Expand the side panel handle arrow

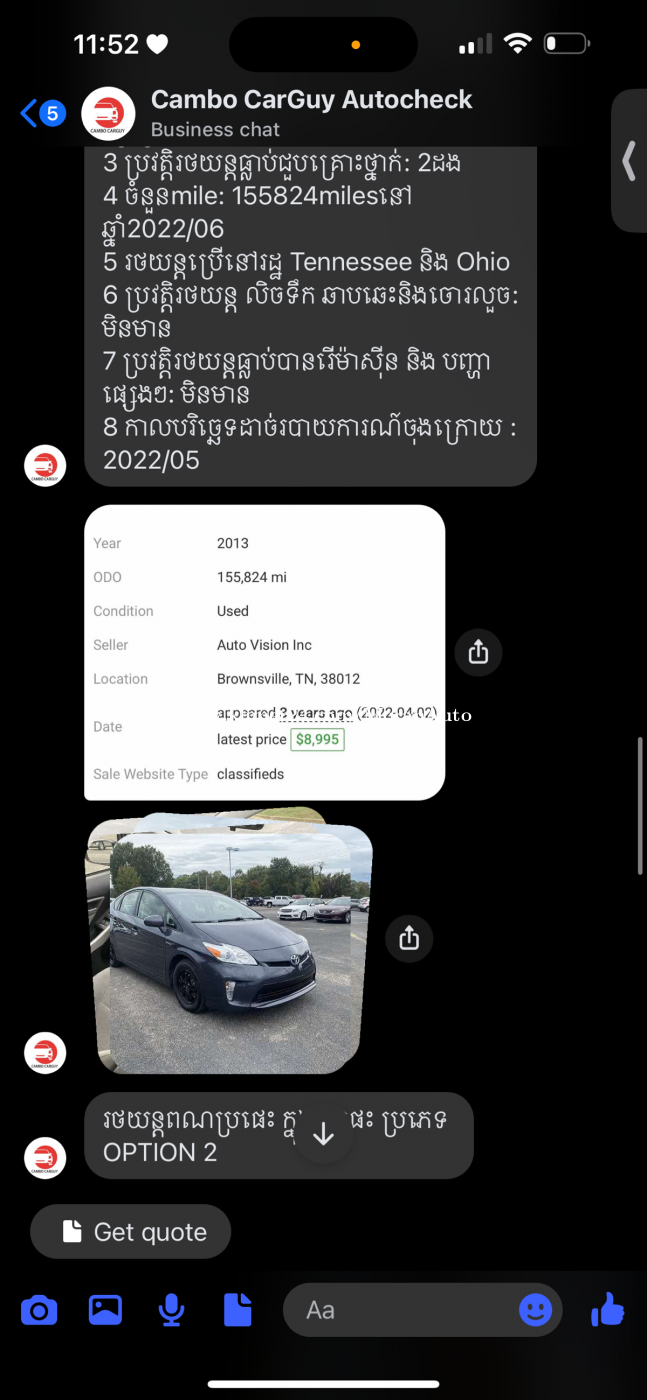click(629, 161)
